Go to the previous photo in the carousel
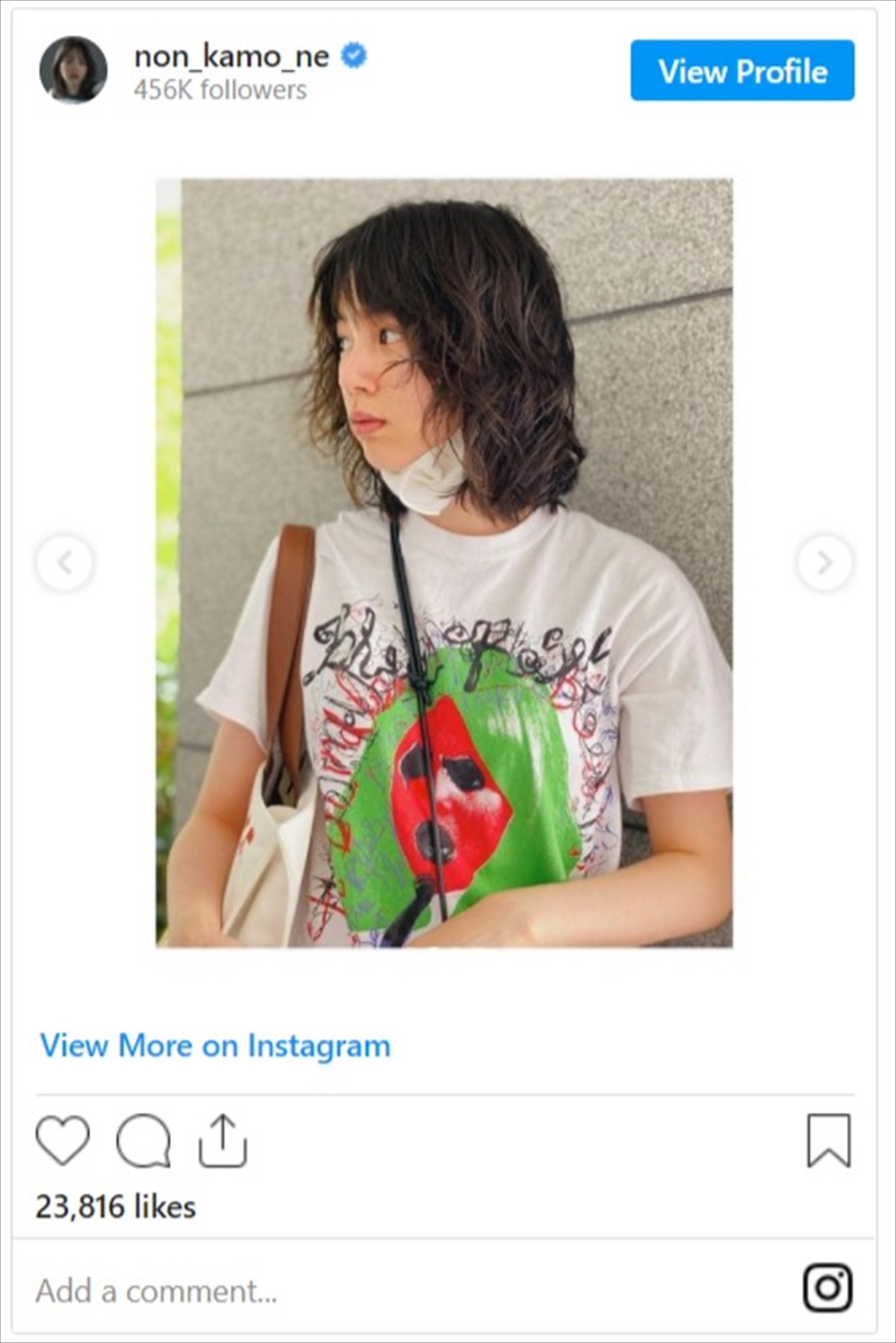 point(65,562)
